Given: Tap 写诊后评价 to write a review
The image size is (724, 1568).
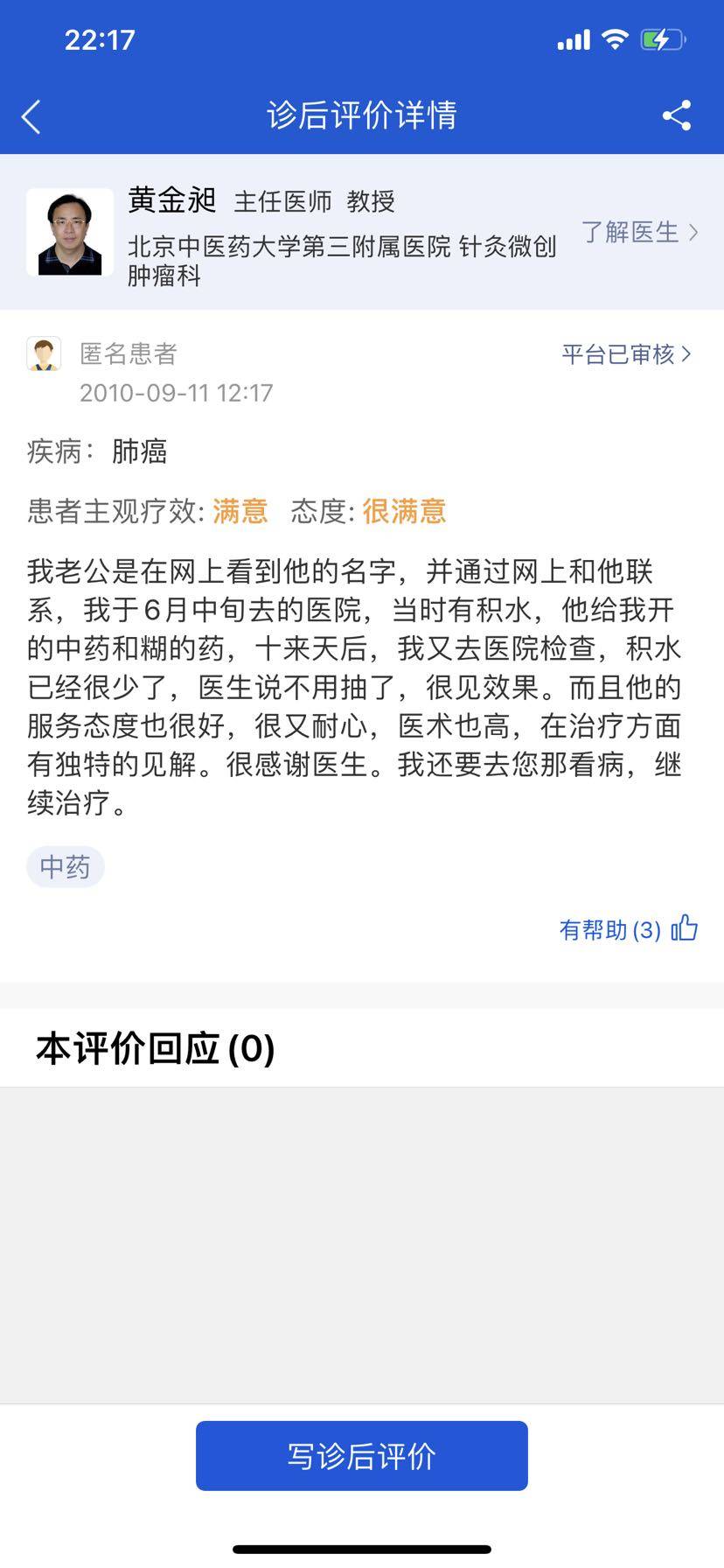Looking at the screenshot, I should [x=362, y=1455].
